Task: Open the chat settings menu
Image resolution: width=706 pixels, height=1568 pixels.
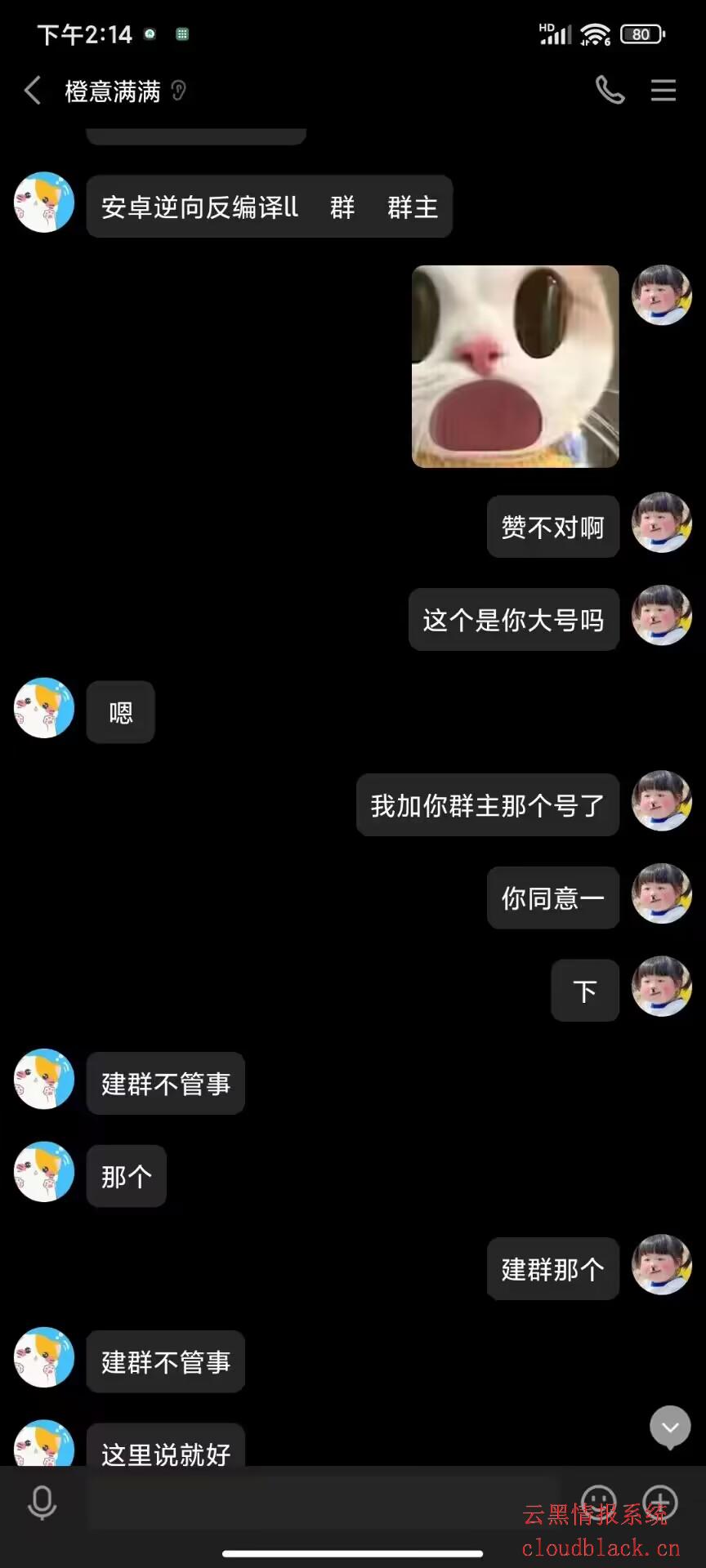Action: point(663,91)
